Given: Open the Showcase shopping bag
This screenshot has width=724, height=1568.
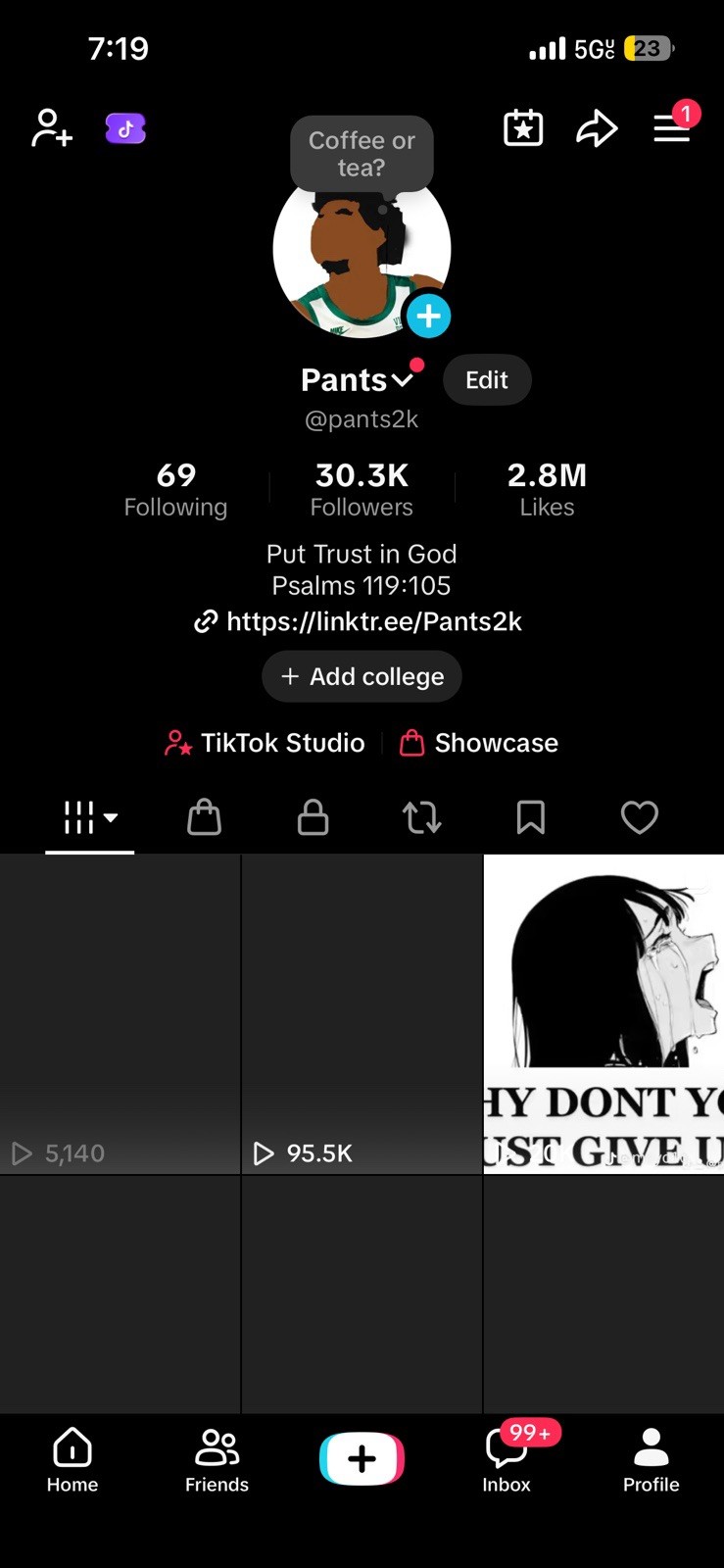Looking at the screenshot, I should pos(478,743).
